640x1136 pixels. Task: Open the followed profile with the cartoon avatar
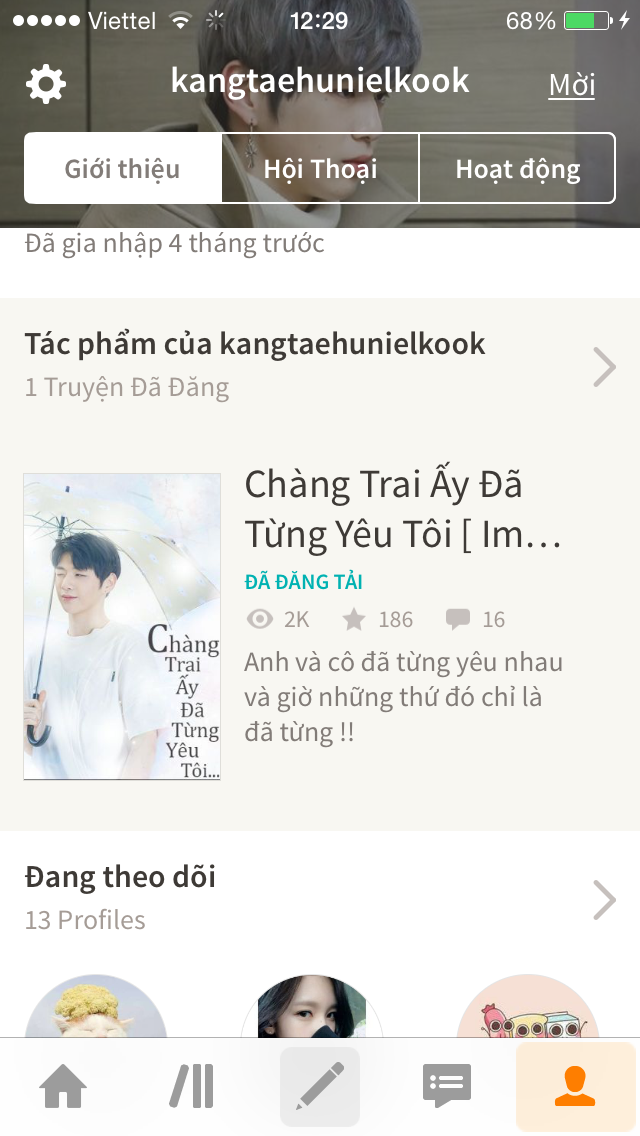[527, 1008]
